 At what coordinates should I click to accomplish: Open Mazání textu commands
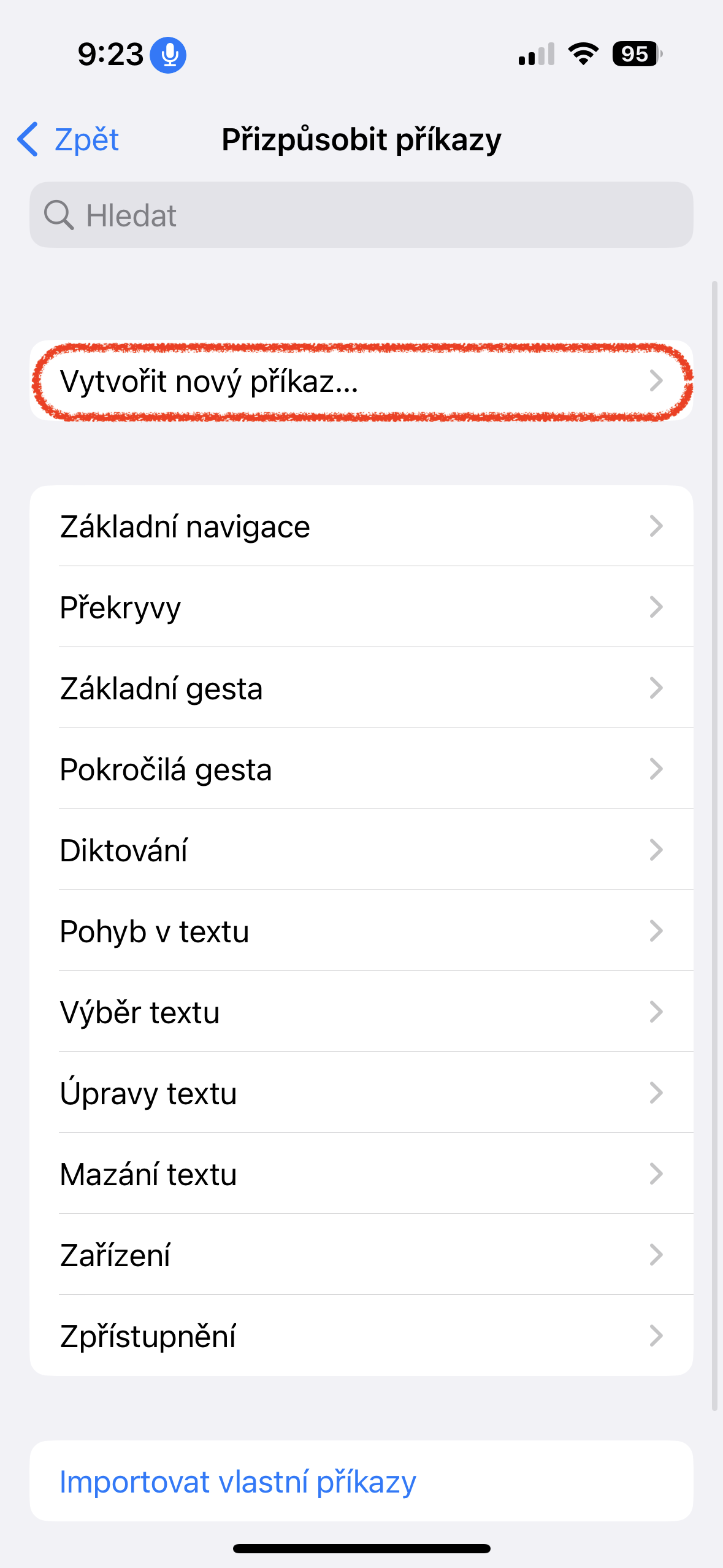pos(361,1174)
